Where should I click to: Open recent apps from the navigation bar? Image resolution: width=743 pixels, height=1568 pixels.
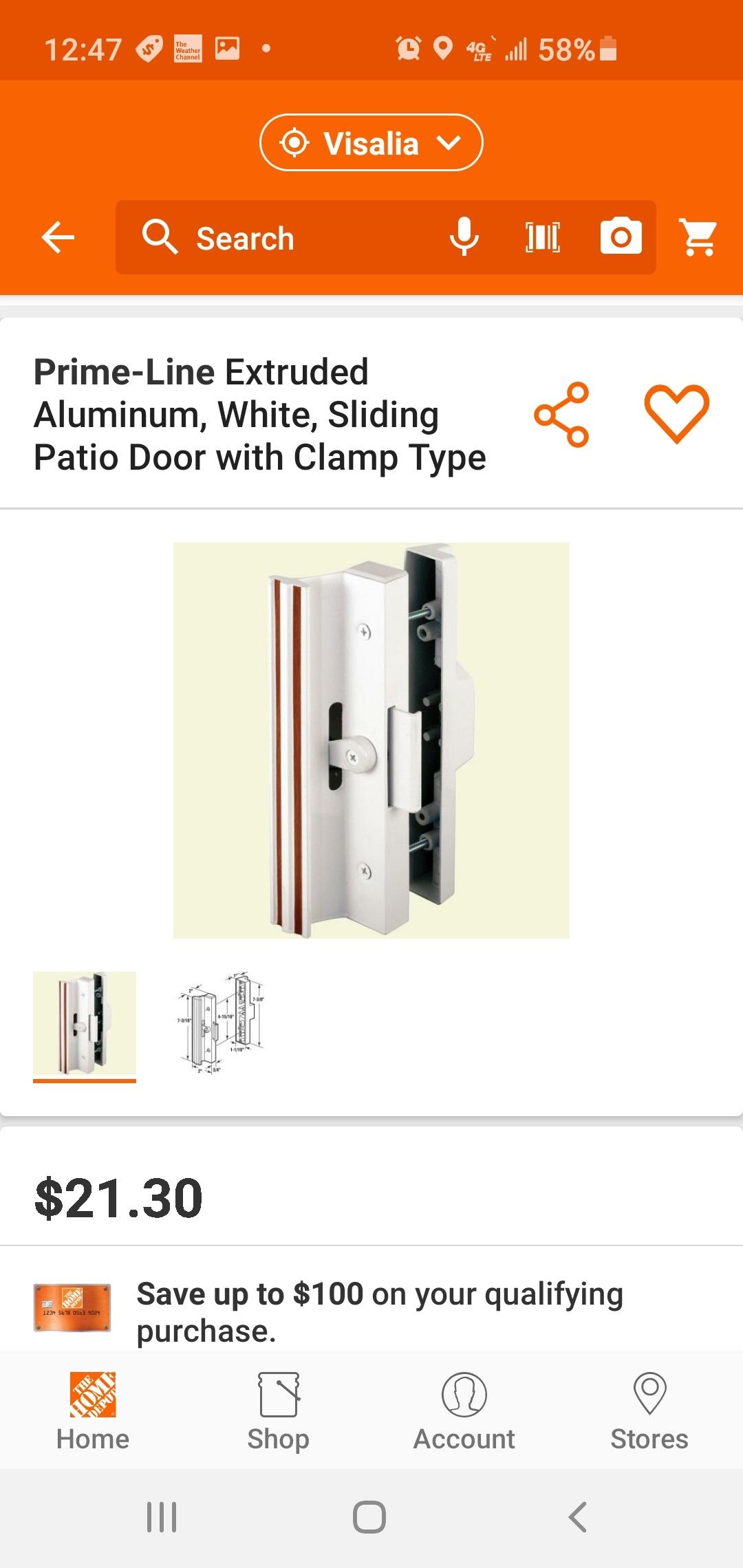(x=162, y=1517)
